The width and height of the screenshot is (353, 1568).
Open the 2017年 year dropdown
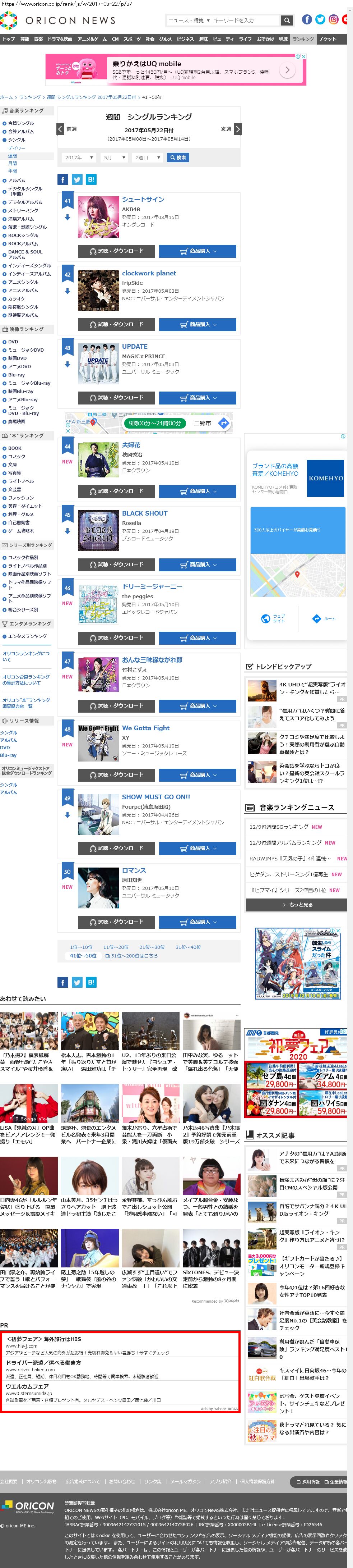click(x=78, y=157)
